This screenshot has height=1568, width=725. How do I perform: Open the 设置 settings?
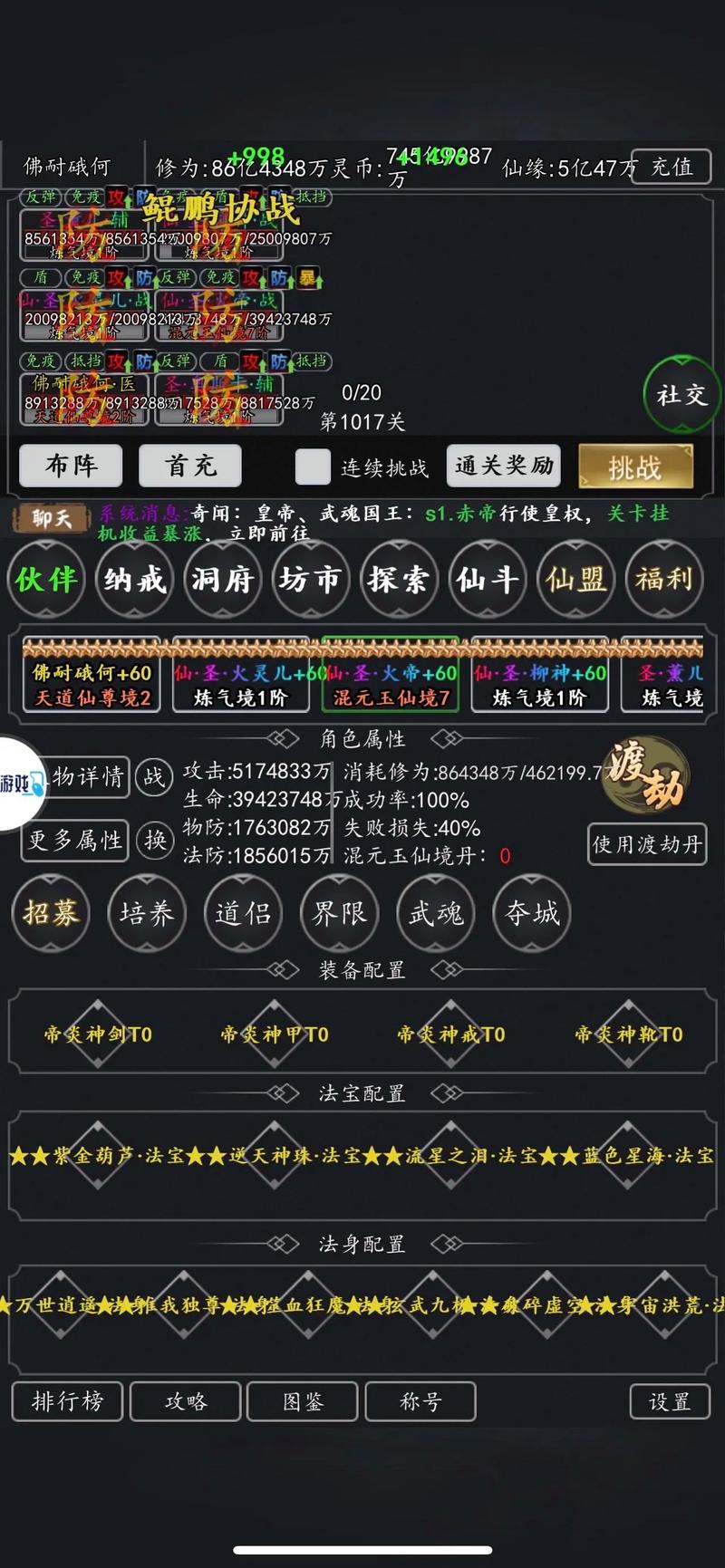click(x=670, y=1401)
